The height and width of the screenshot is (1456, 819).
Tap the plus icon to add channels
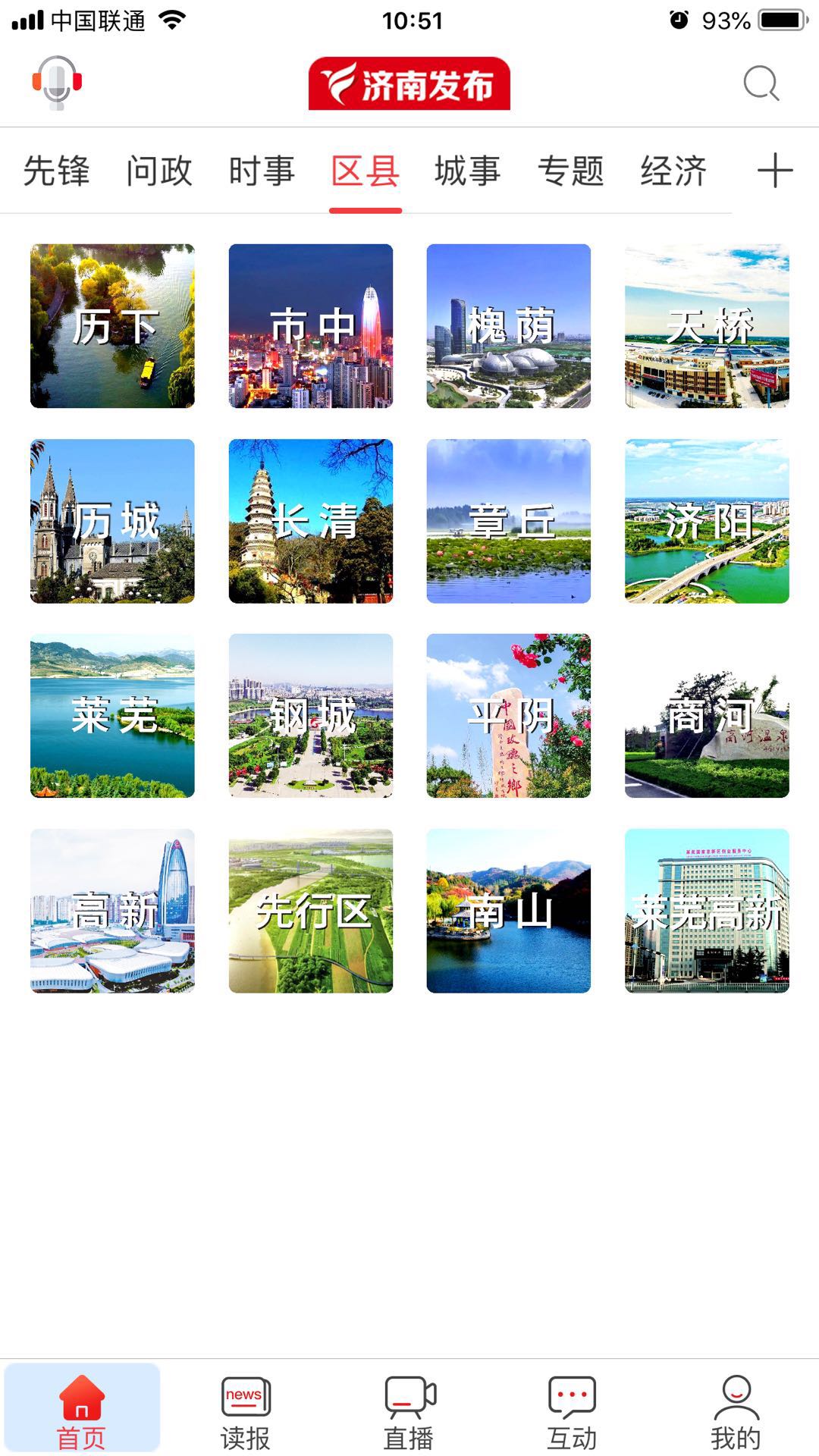click(x=774, y=171)
